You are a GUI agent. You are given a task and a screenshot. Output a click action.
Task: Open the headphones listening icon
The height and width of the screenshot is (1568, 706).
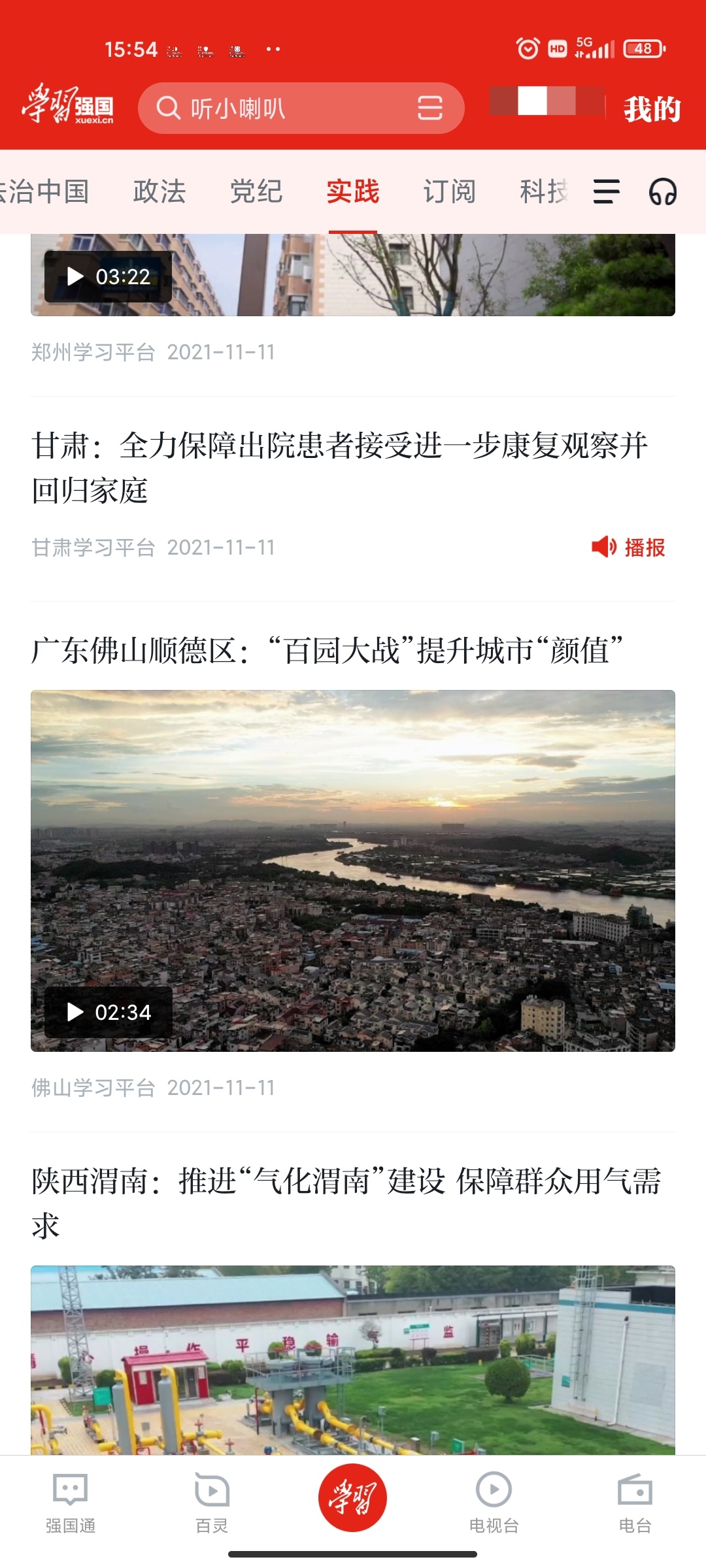tap(663, 192)
